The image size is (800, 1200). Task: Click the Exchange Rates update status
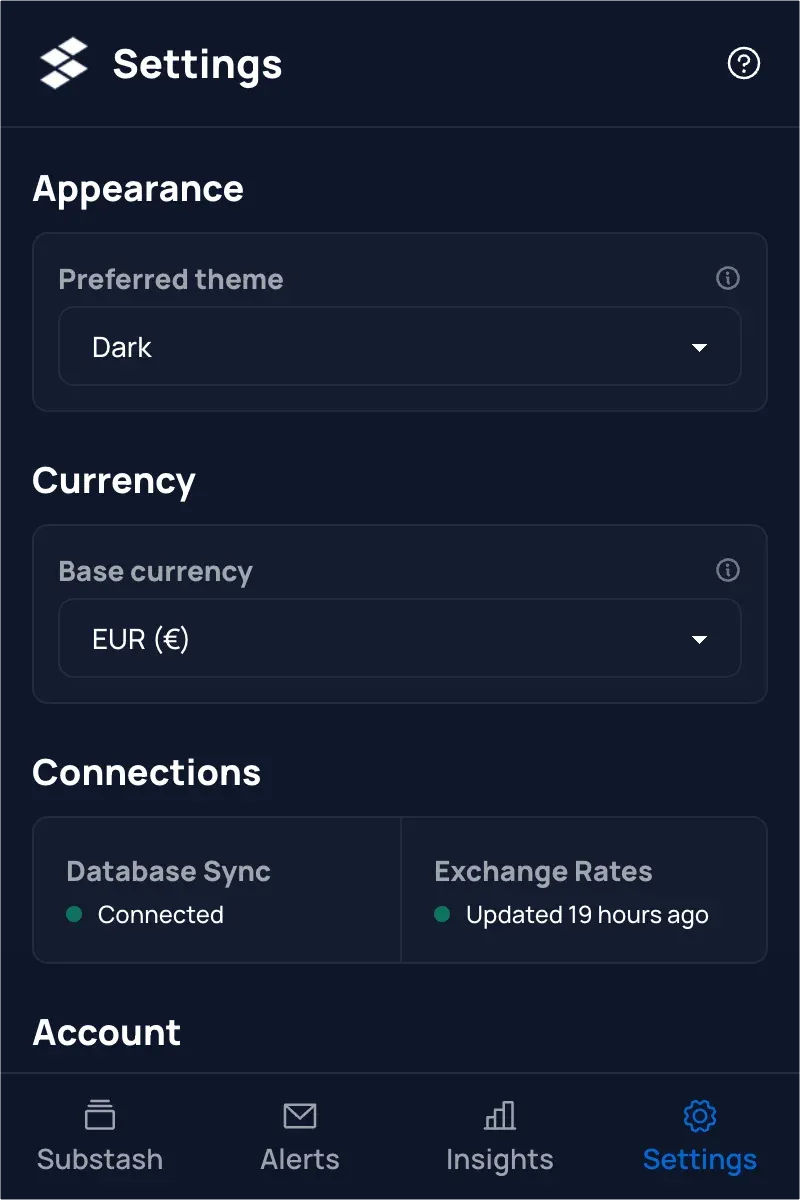585,914
